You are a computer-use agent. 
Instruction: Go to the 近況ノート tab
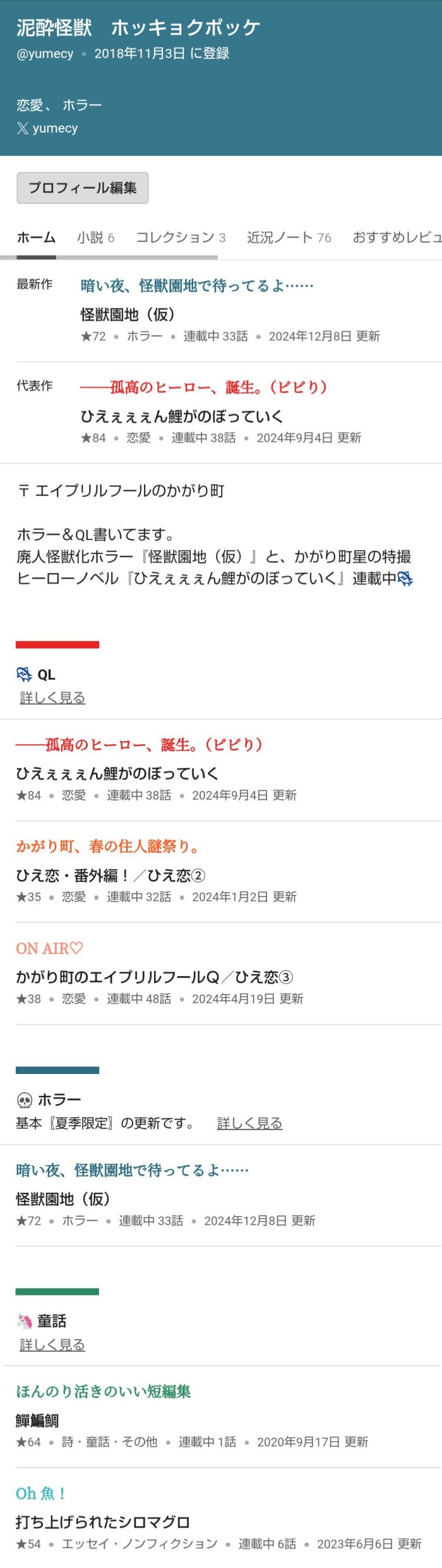(x=289, y=238)
